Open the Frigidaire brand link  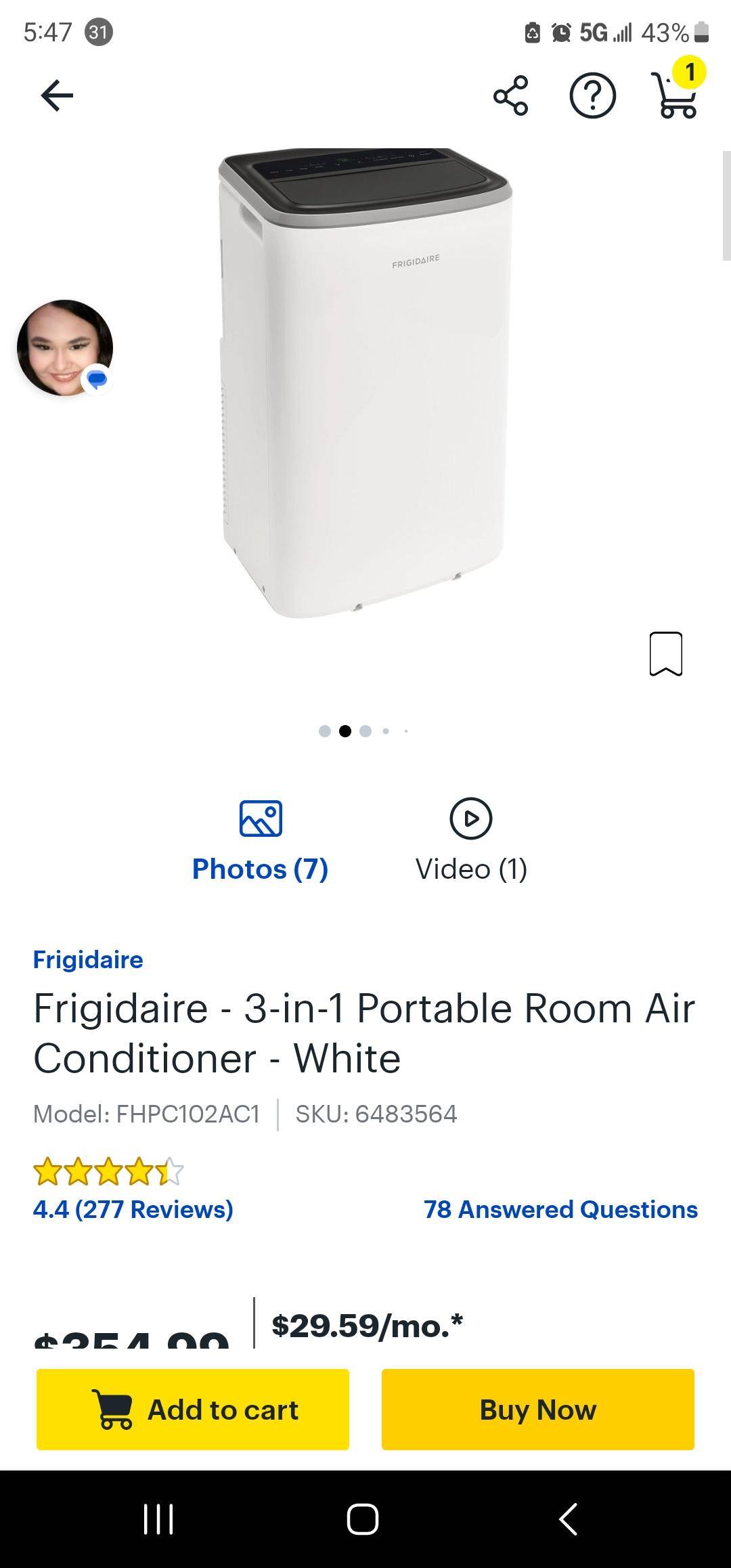(x=87, y=959)
